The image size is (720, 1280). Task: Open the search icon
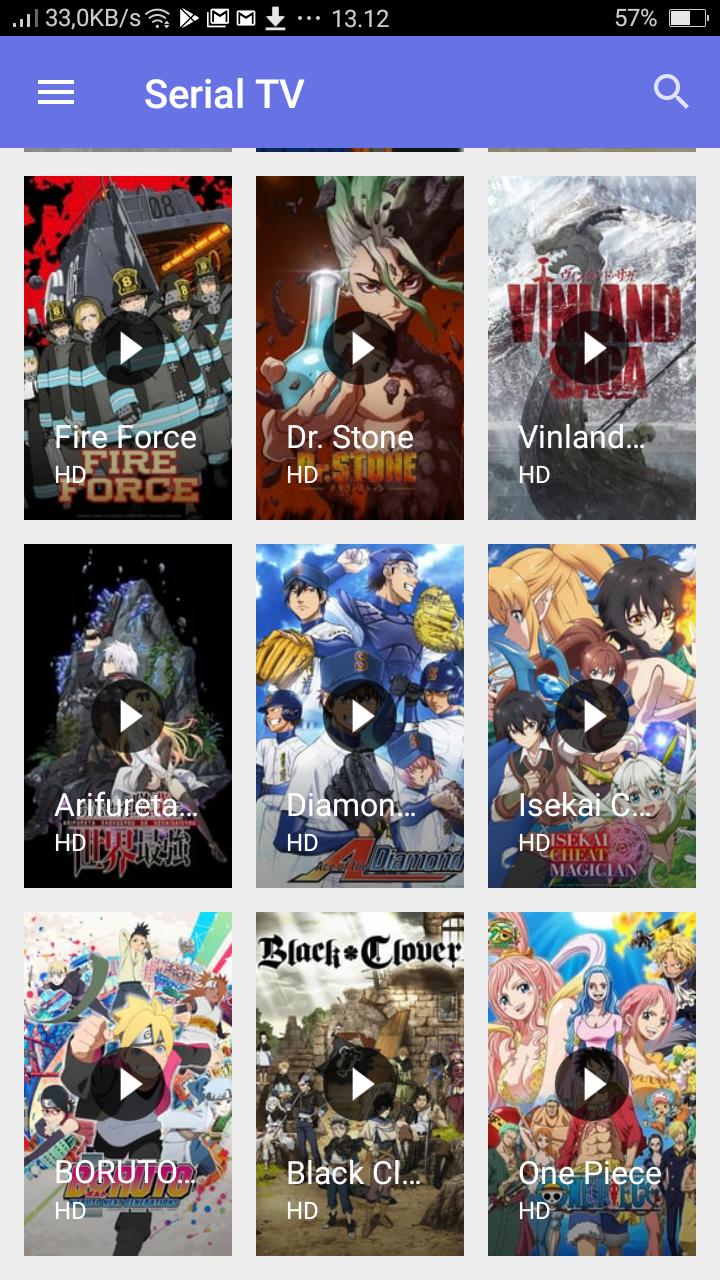click(671, 93)
